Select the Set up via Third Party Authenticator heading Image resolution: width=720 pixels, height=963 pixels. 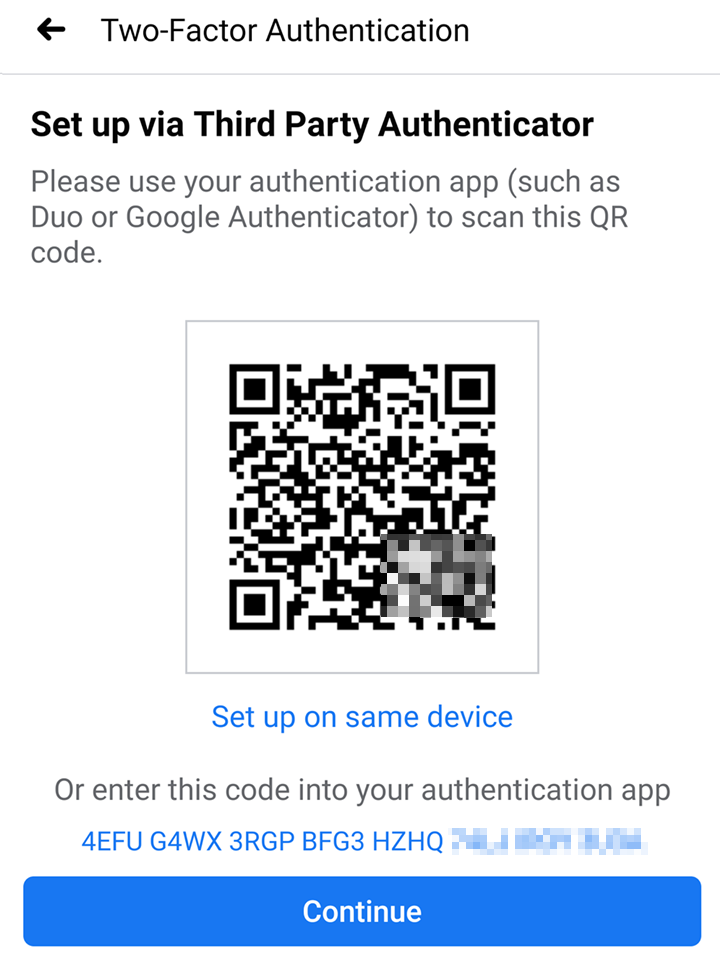click(x=312, y=124)
